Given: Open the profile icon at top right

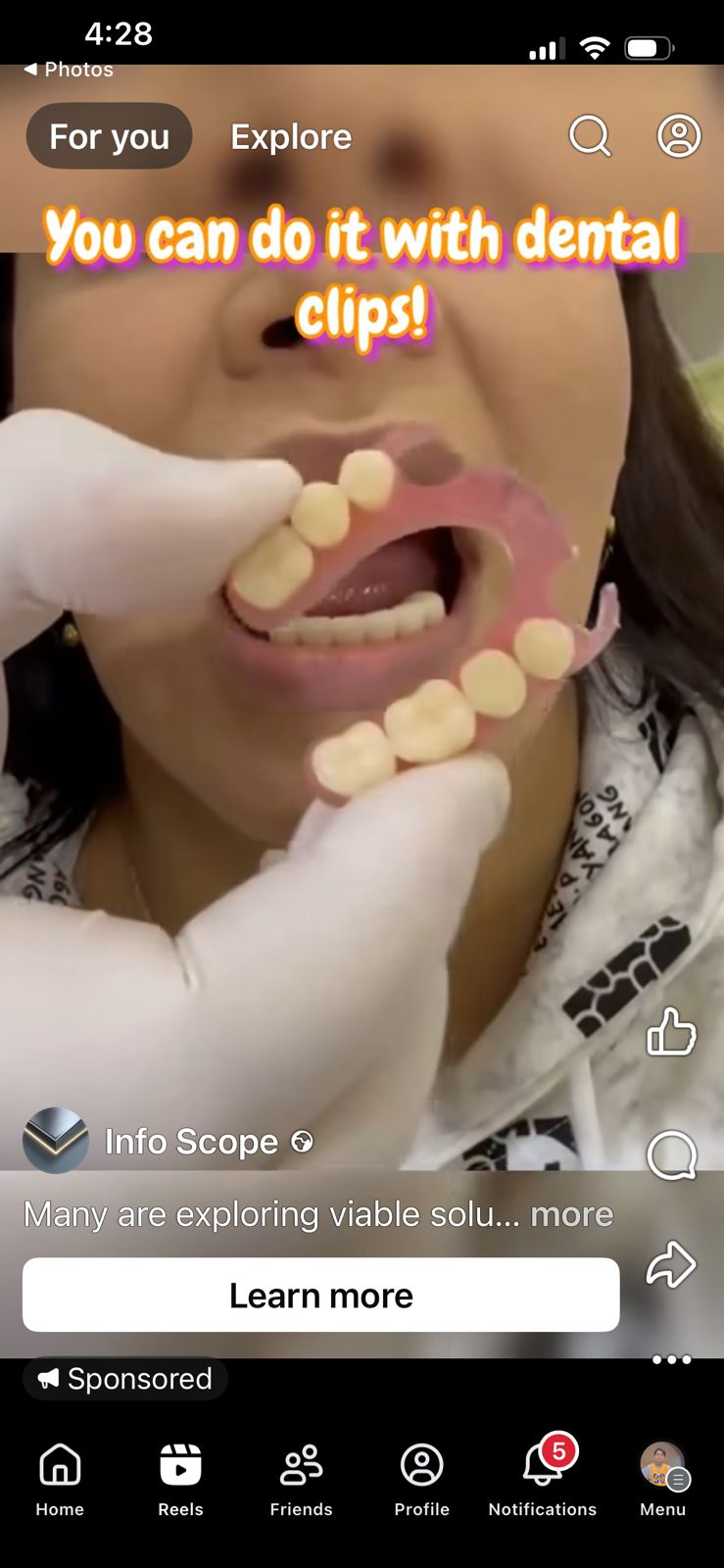Looking at the screenshot, I should click(678, 136).
